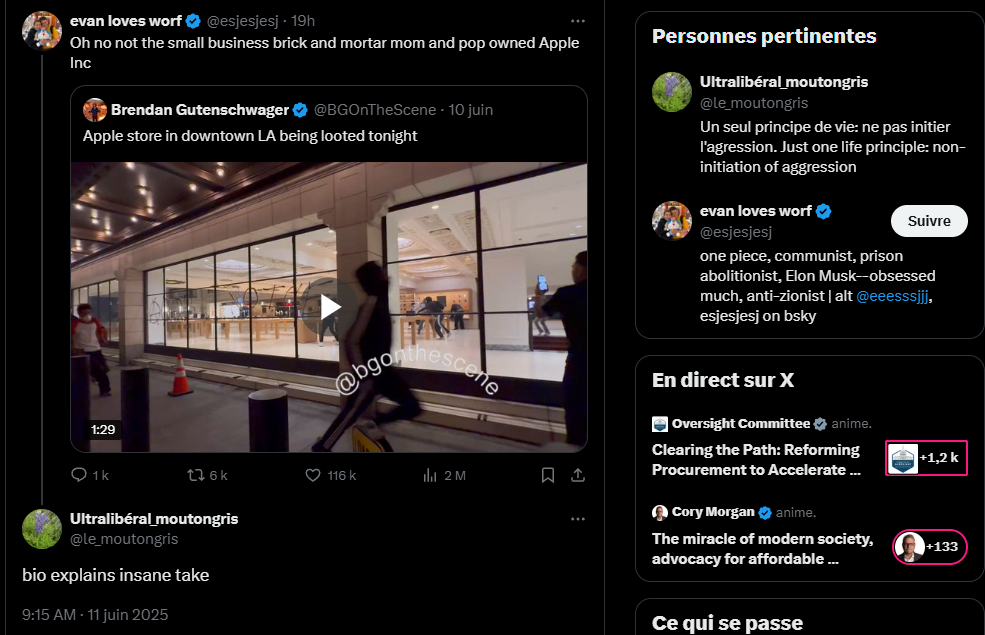Reply to evan loves worf's post
Screen dimensions: 985x635
(90, 475)
